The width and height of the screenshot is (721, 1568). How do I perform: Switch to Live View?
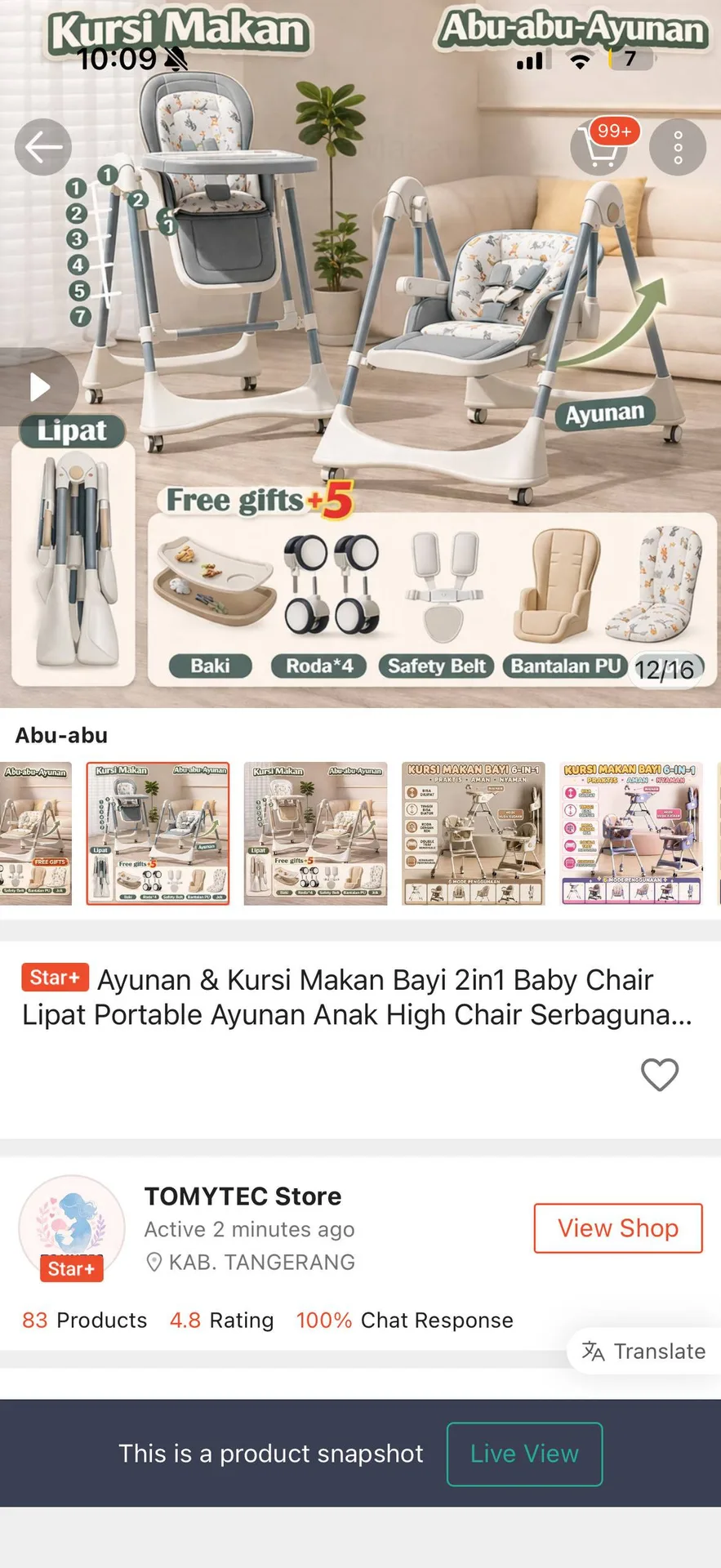pyautogui.click(x=524, y=1454)
